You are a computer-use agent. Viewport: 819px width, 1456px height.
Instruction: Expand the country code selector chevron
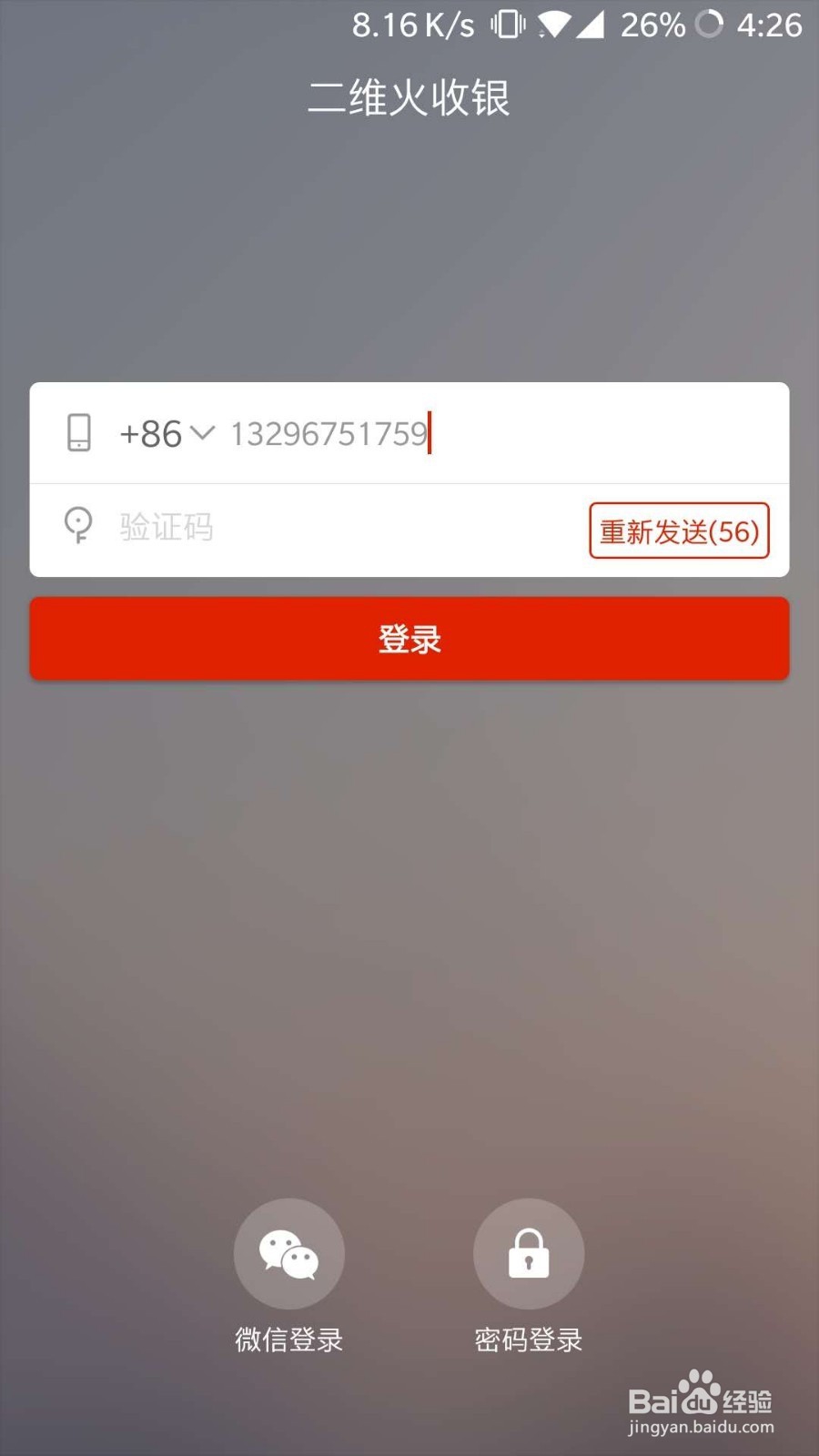point(202,435)
